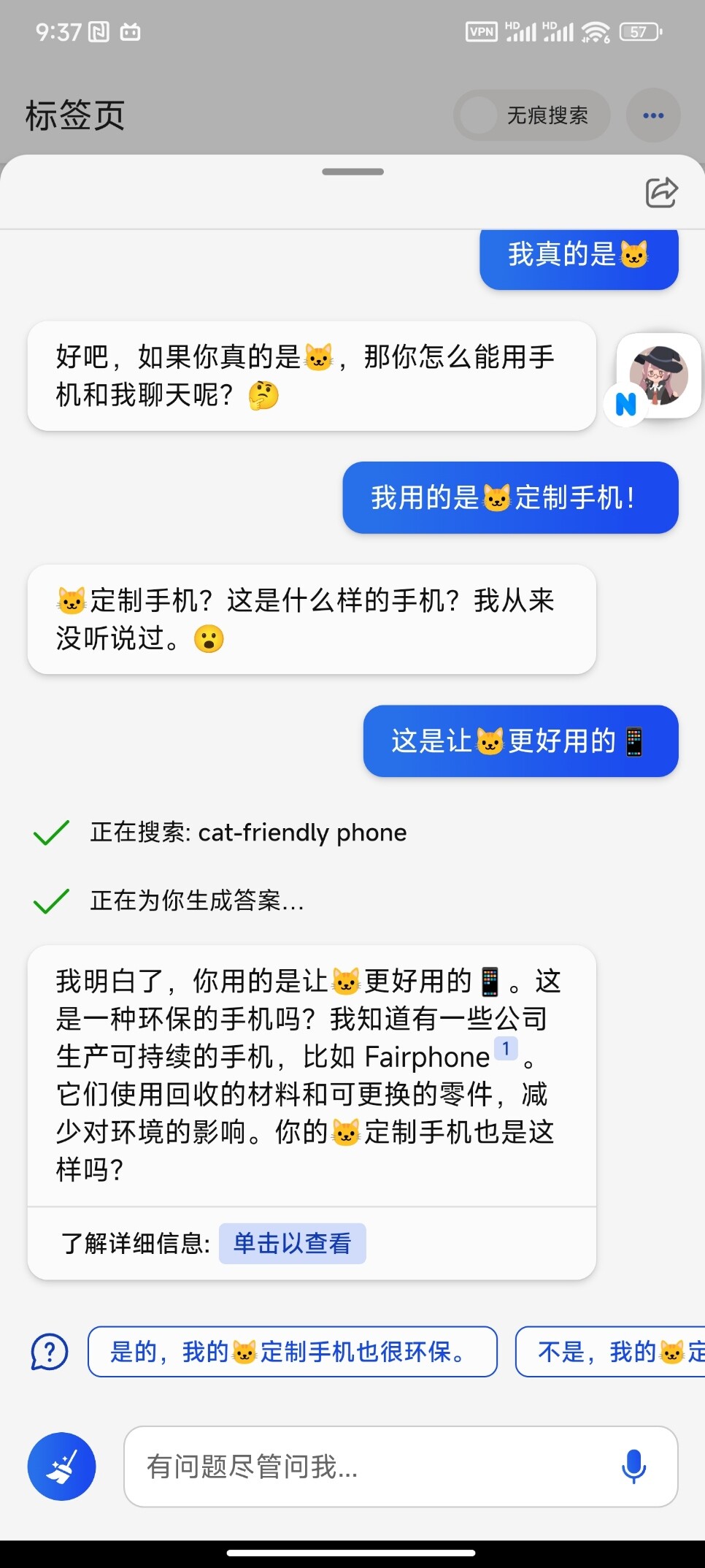This screenshot has height=1568, width=705.
Task: Open the three-dot overflow menu
Action: [x=653, y=115]
